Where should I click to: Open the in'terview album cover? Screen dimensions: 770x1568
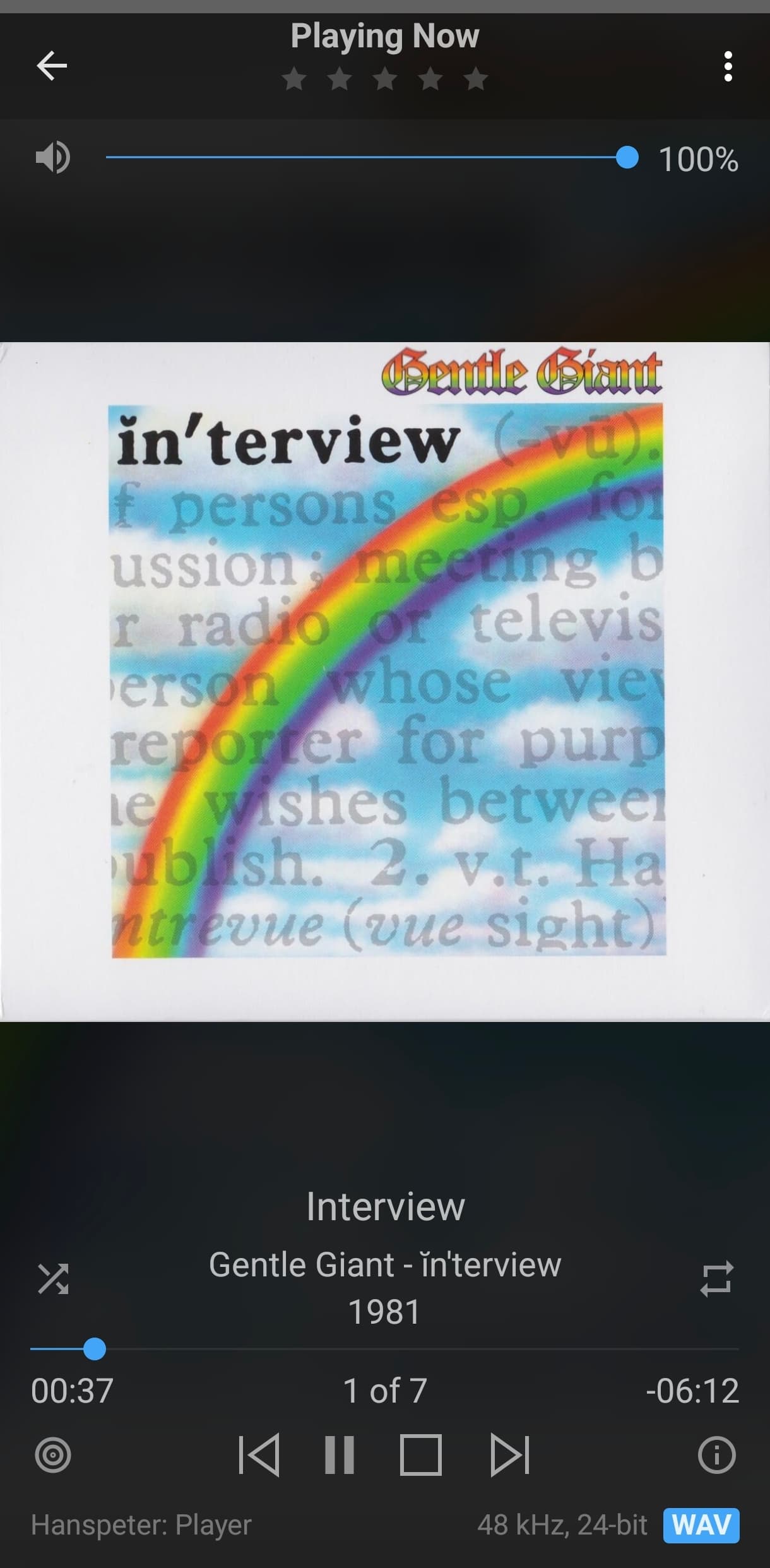pos(385,681)
